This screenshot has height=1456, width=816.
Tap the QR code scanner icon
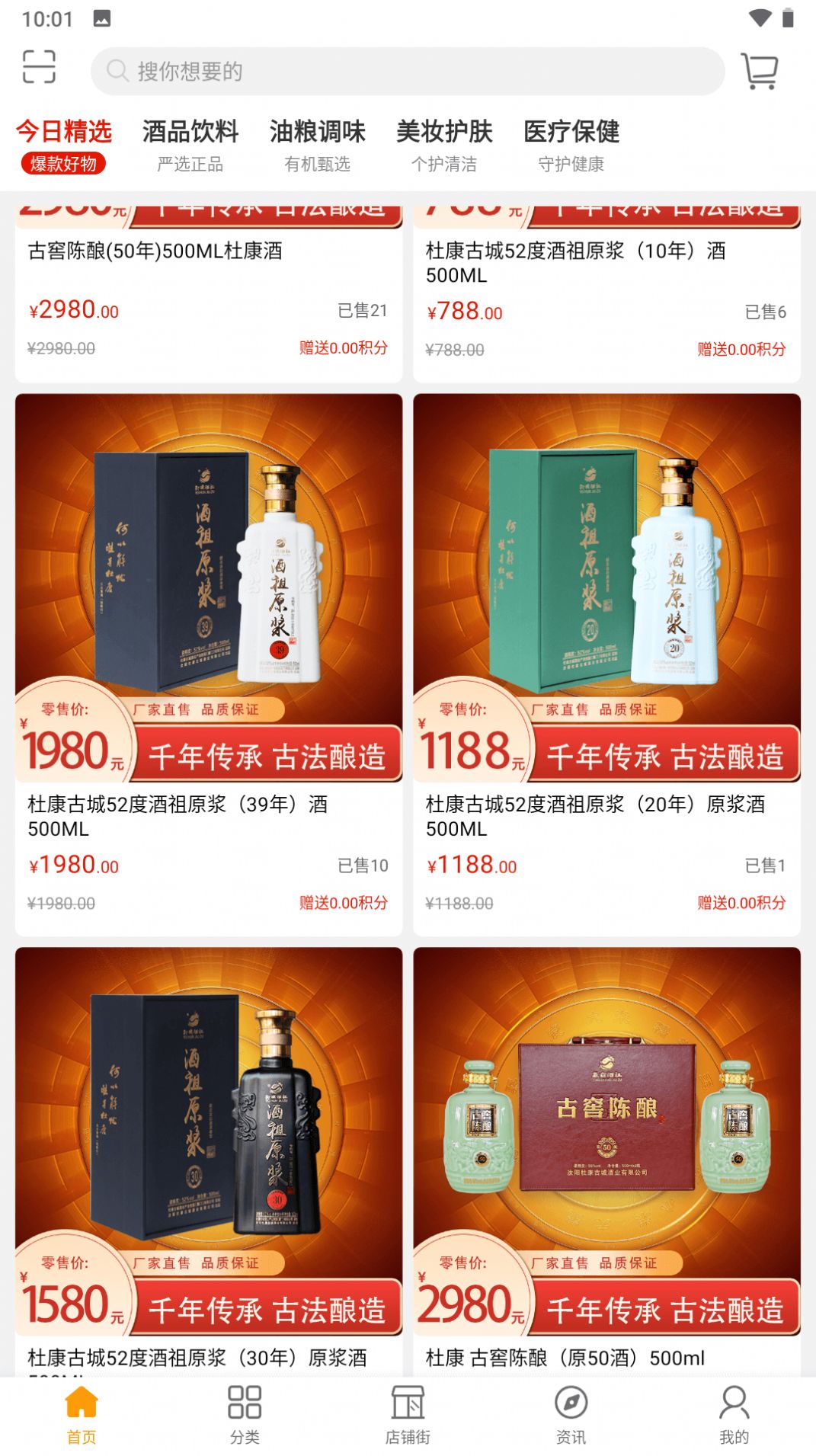40,68
